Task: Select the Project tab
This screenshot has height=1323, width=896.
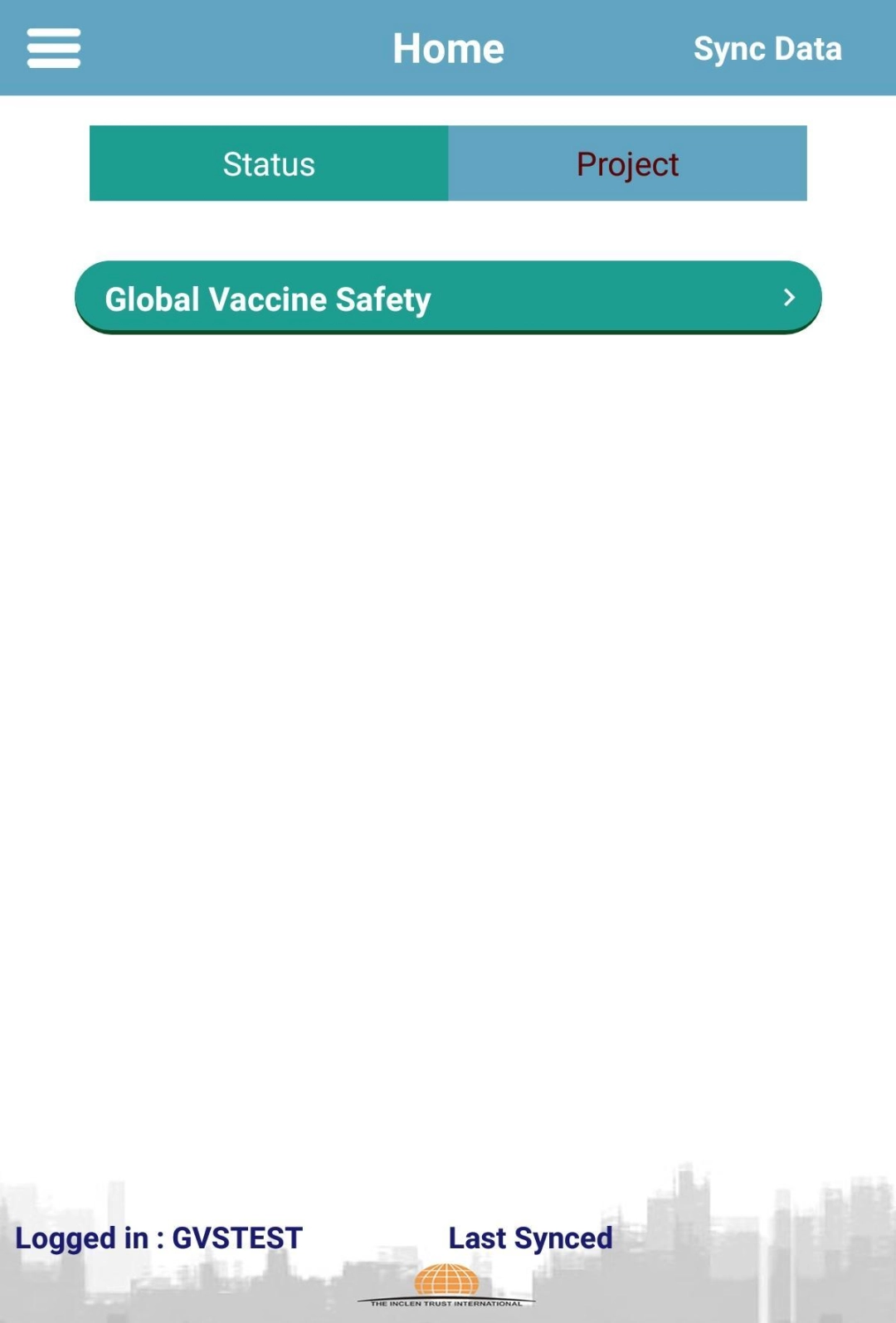Action: [627, 163]
